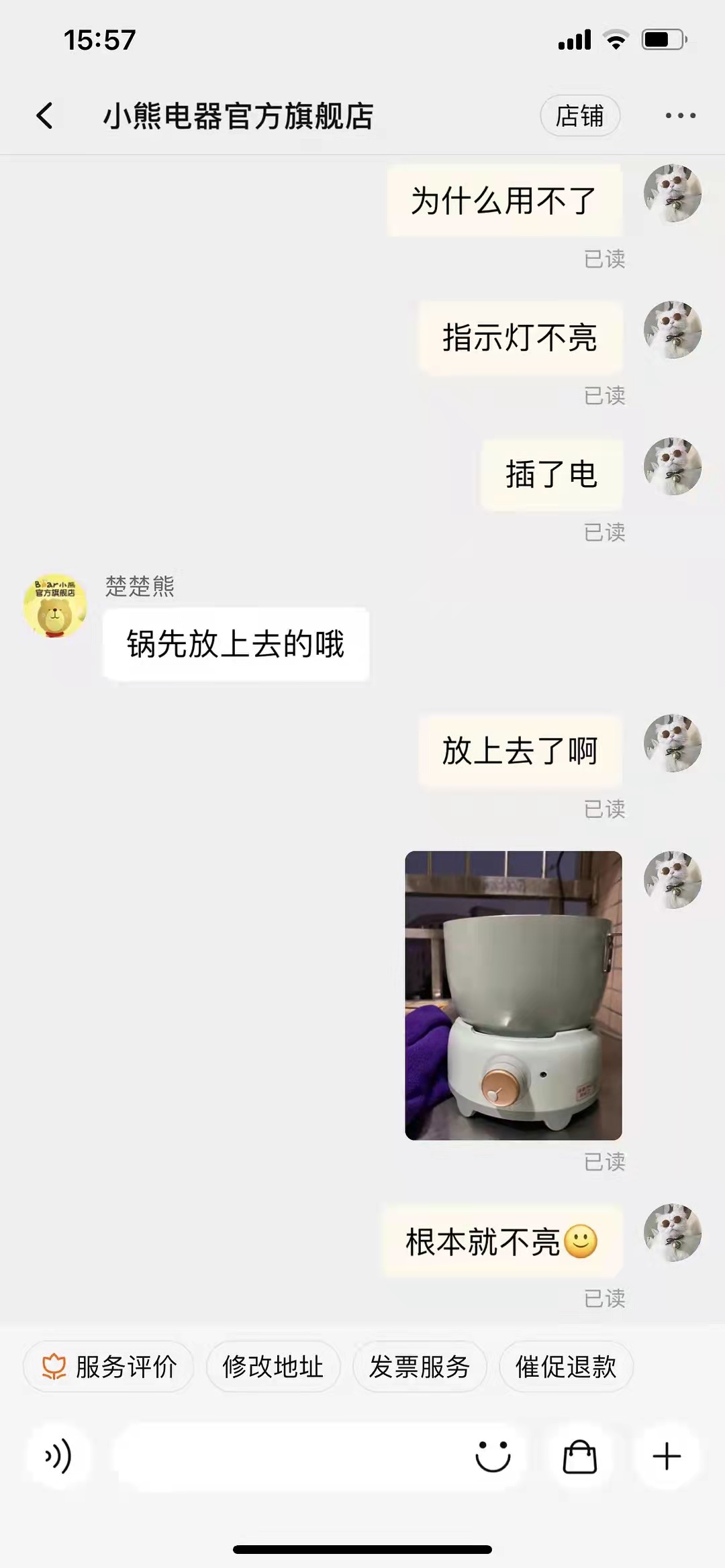
Task: Open the 店铺 store page
Action: (579, 116)
